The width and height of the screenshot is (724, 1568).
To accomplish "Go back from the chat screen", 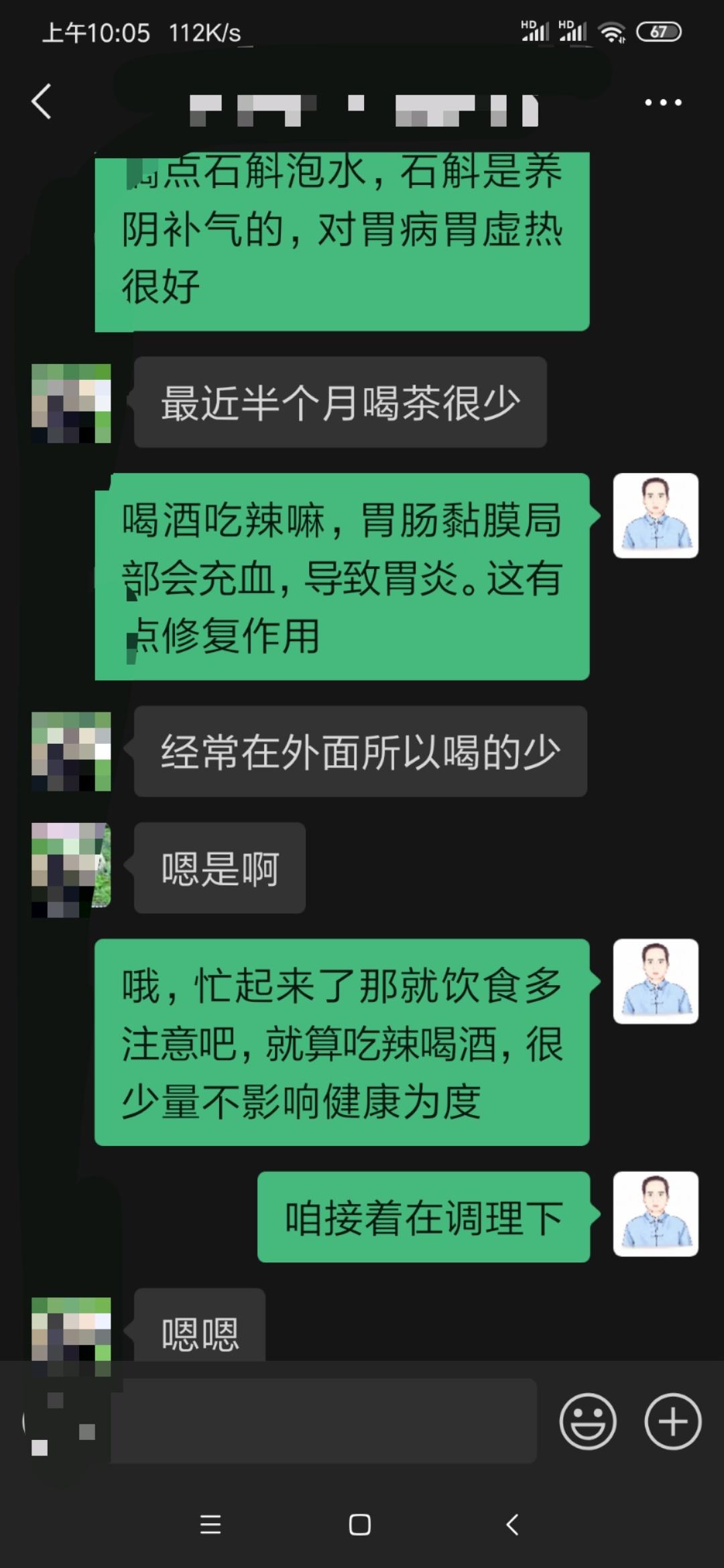I will tap(42, 102).
